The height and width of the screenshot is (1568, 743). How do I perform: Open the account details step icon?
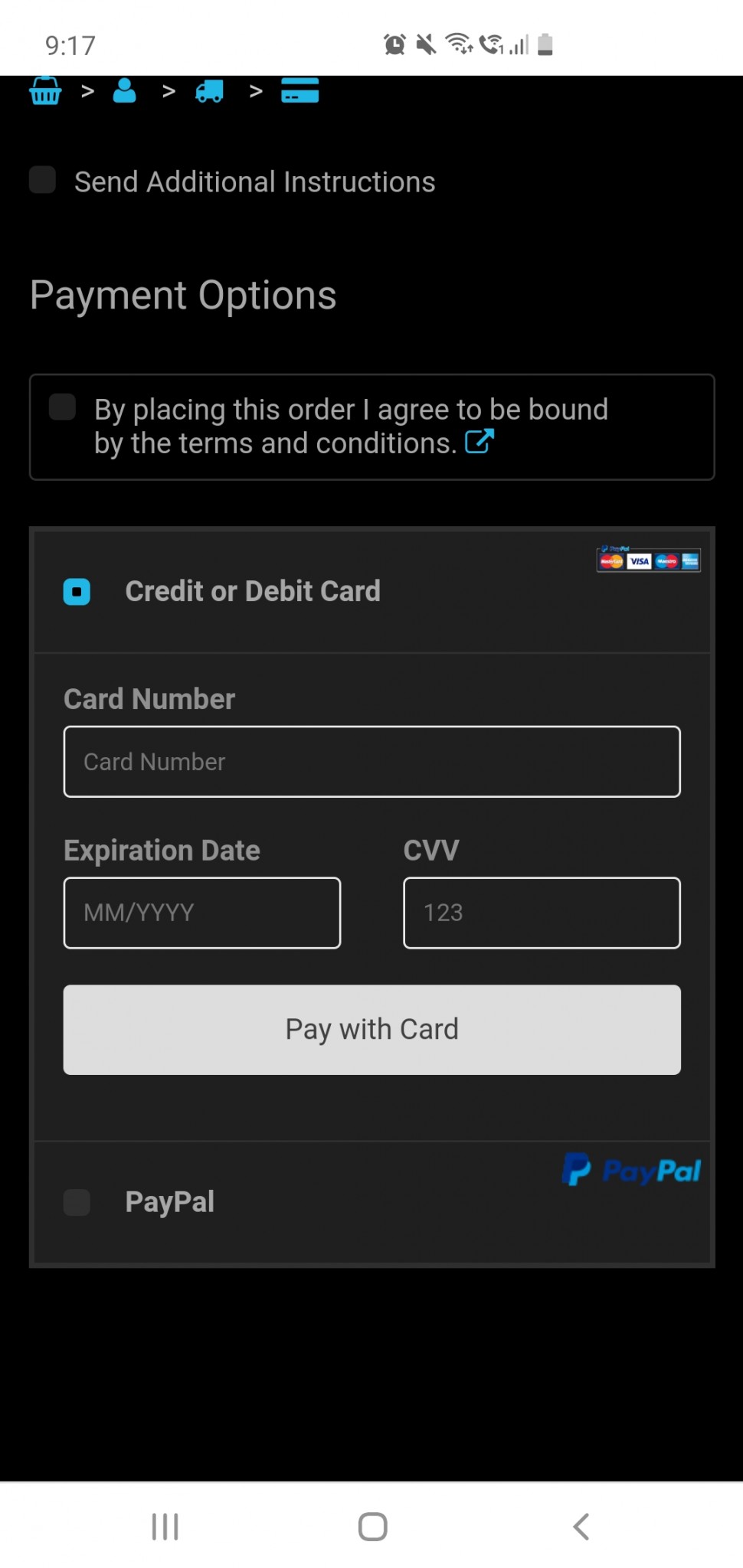[124, 91]
